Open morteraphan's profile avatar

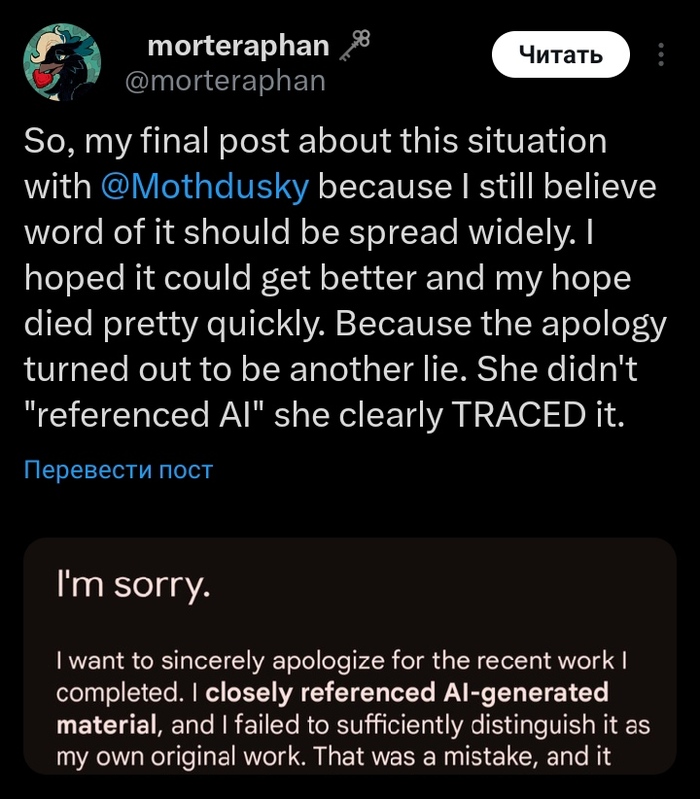click(x=62, y=62)
